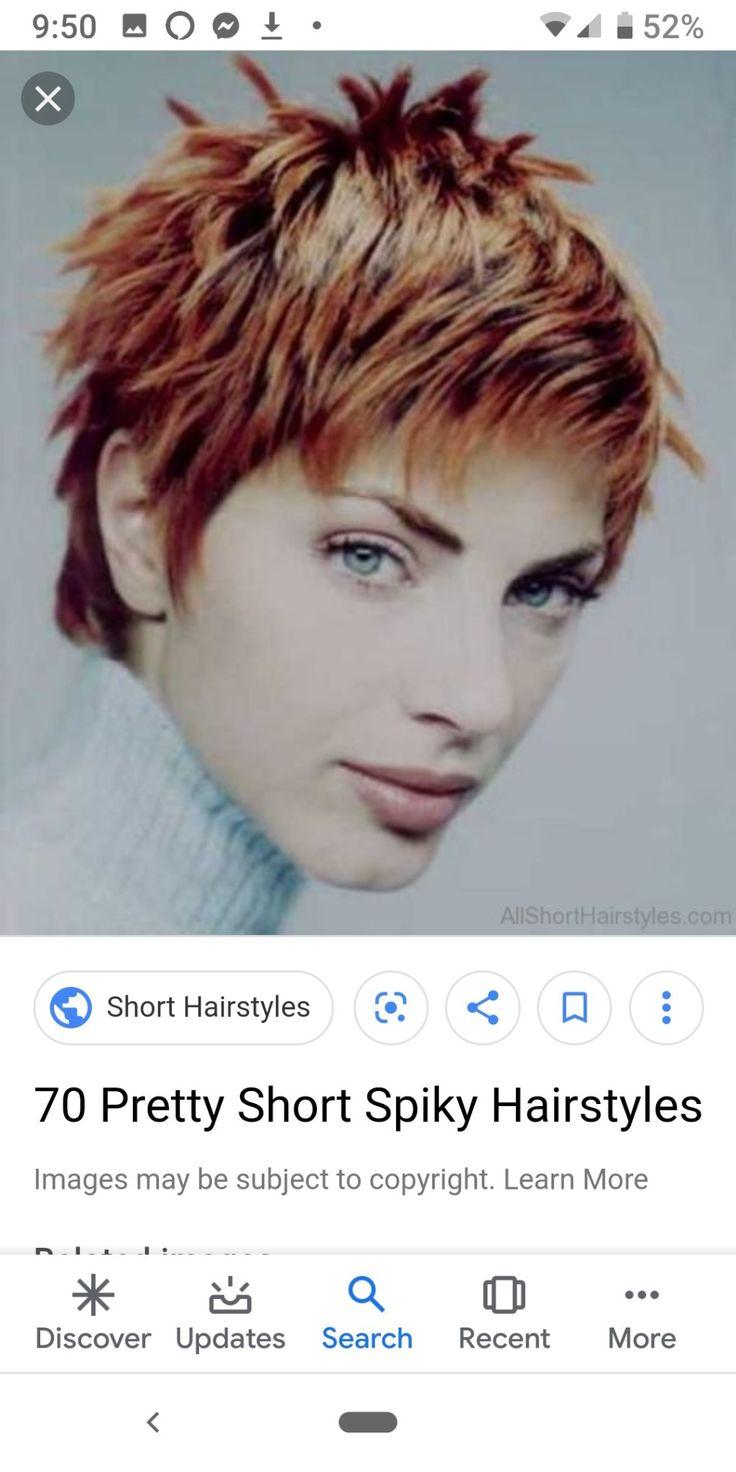This screenshot has height=1472, width=736.
Task: Switch to the Updates tab
Action: 230,1315
